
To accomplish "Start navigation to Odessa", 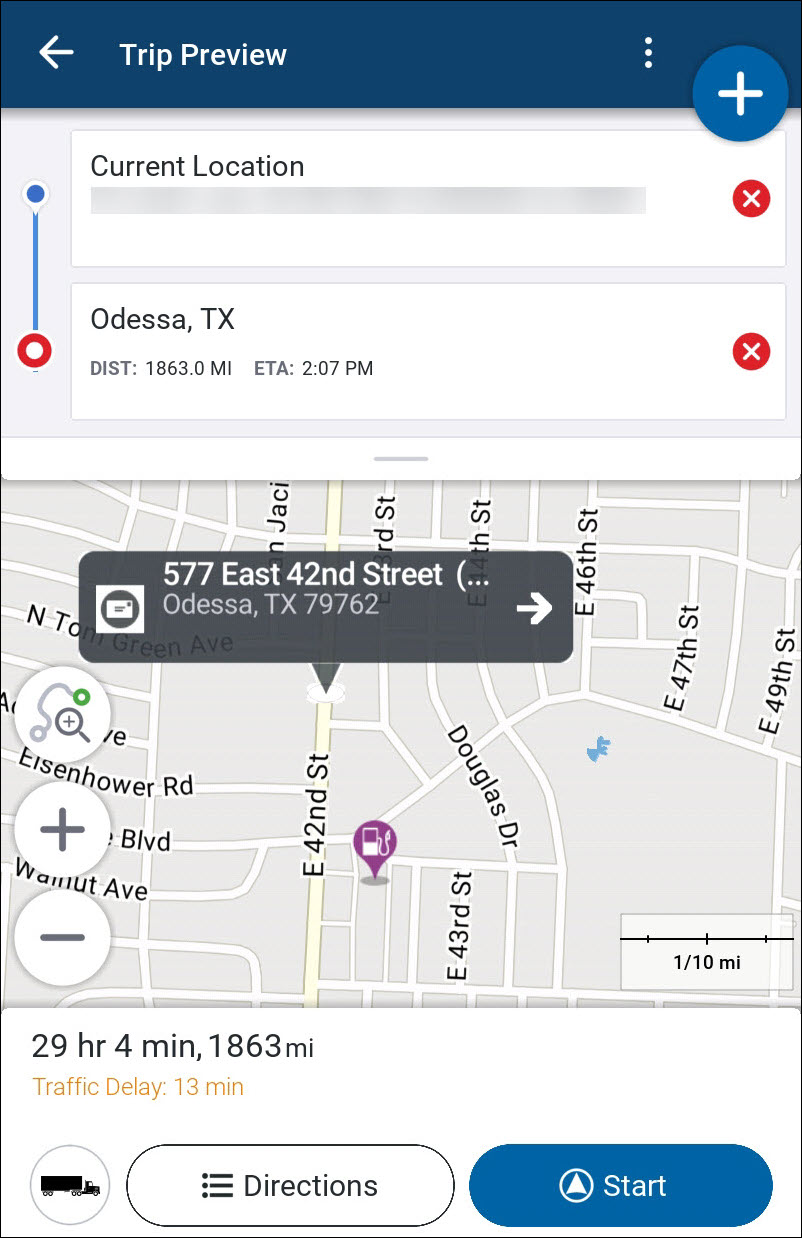I will [x=620, y=1186].
